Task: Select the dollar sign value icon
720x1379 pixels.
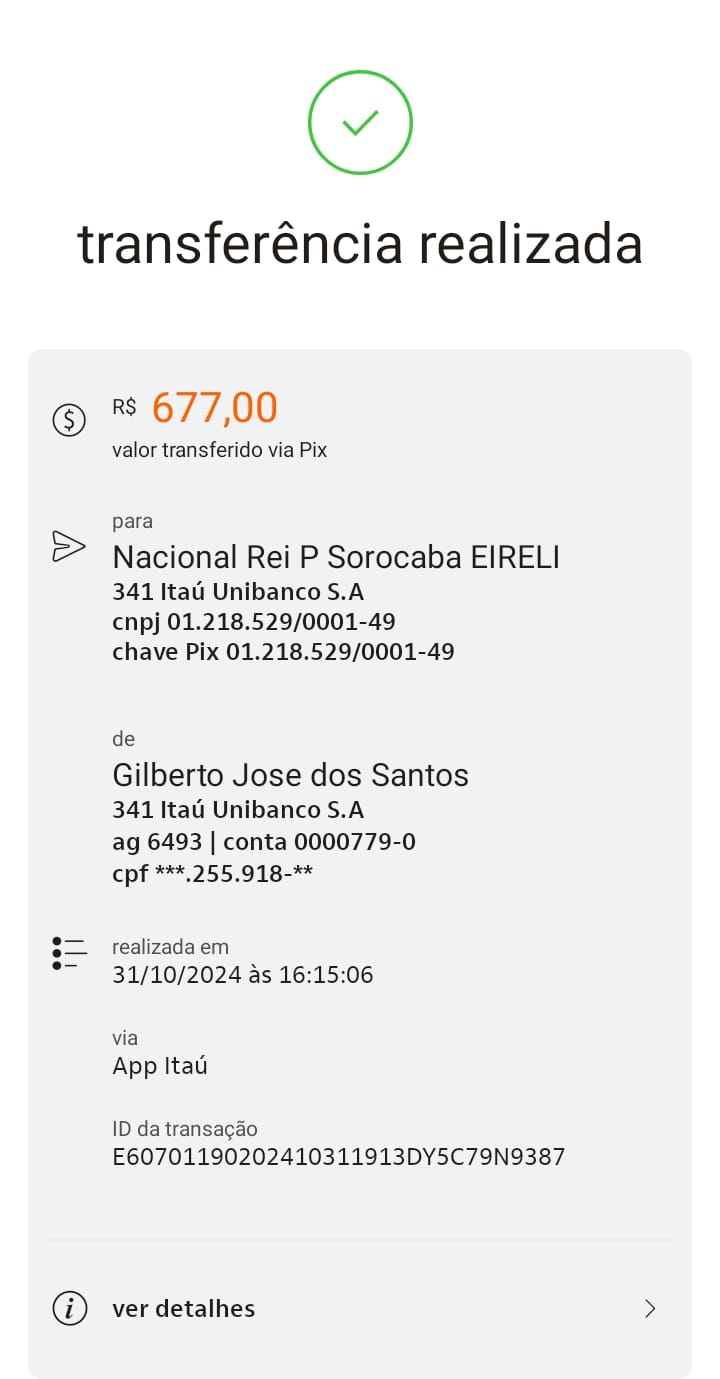Action: coord(68,420)
